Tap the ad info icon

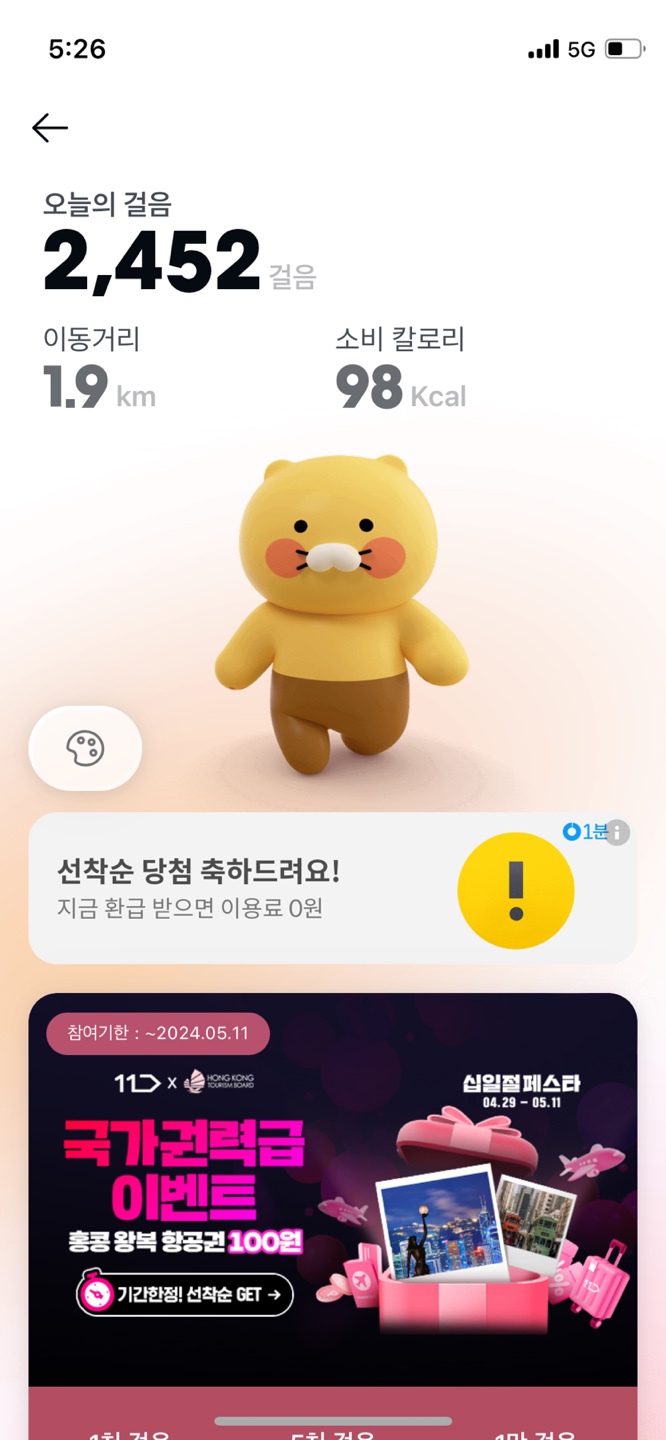[618, 832]
